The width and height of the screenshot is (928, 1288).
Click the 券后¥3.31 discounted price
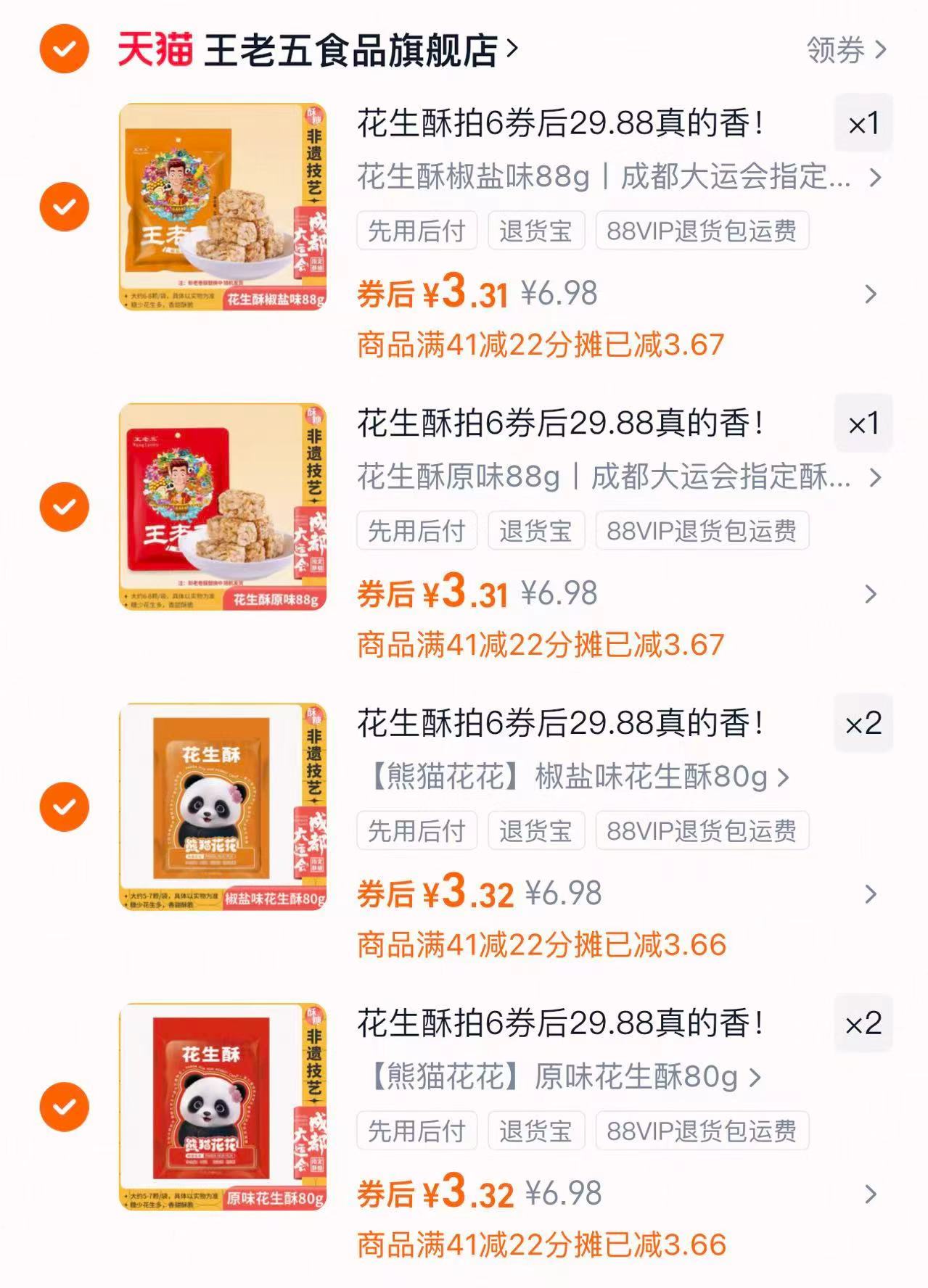click(432, 293)
